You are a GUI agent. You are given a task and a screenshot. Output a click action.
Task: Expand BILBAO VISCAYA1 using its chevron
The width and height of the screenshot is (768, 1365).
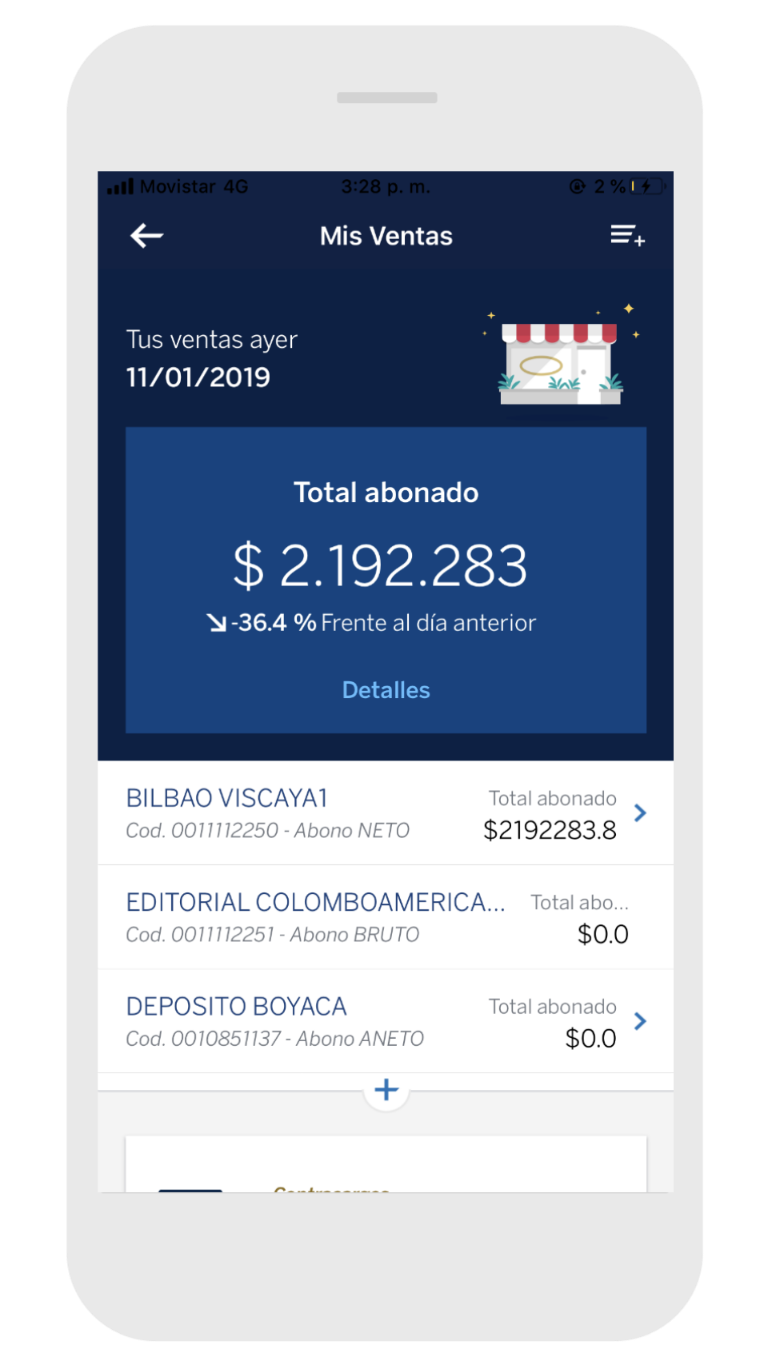[641, 813]
